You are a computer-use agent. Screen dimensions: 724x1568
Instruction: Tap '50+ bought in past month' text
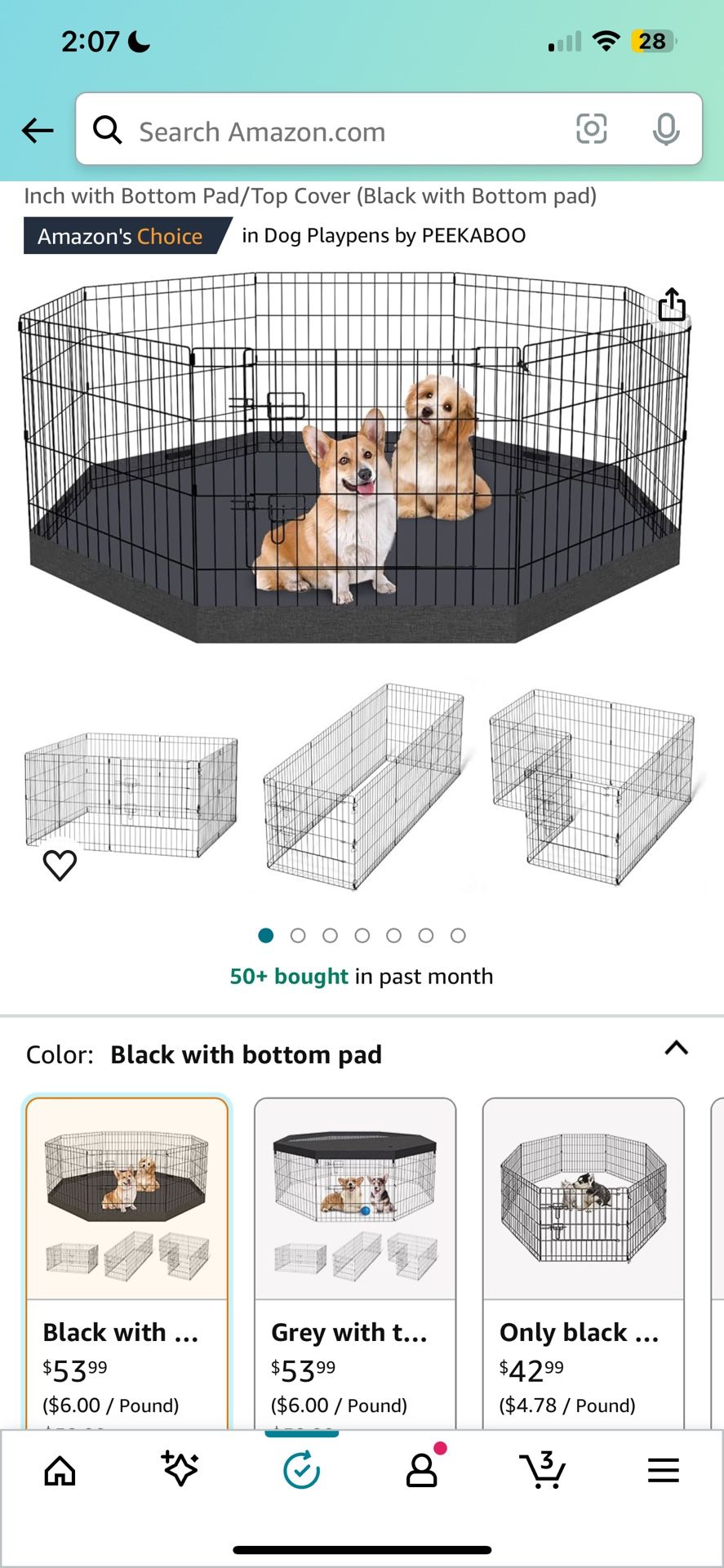tap(362, 975)
